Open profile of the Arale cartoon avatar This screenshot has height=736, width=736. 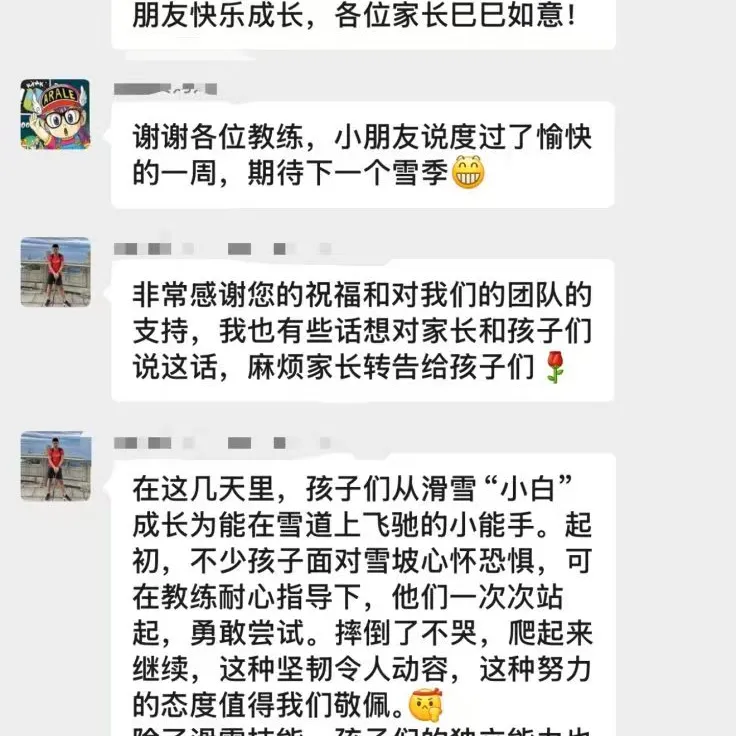pyautogui.click(x=55, y=114)
